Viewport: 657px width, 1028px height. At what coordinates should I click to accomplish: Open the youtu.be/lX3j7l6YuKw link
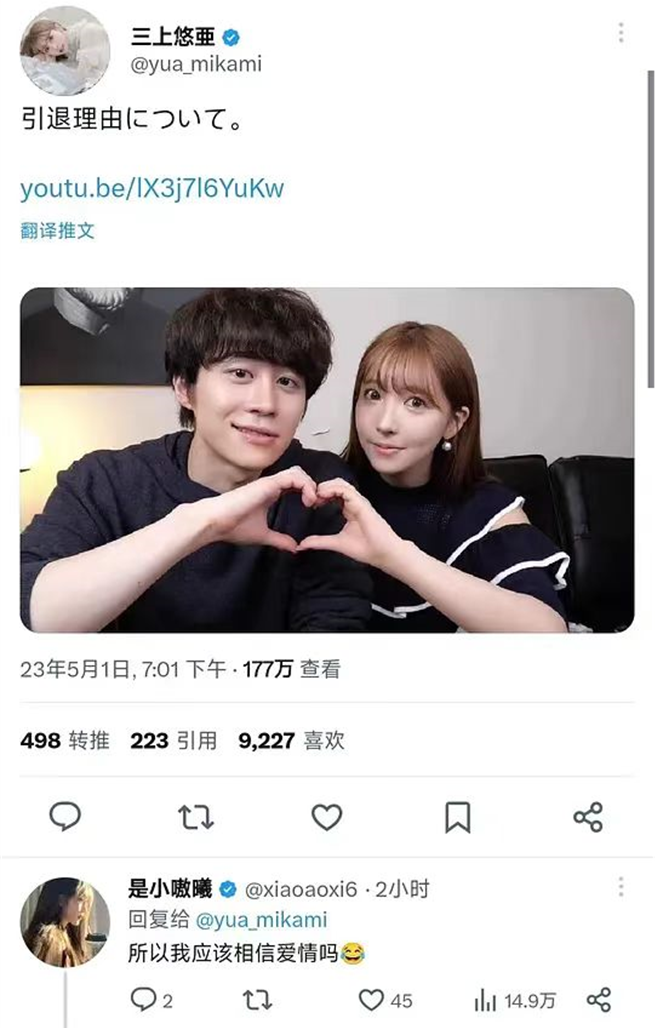152,188
